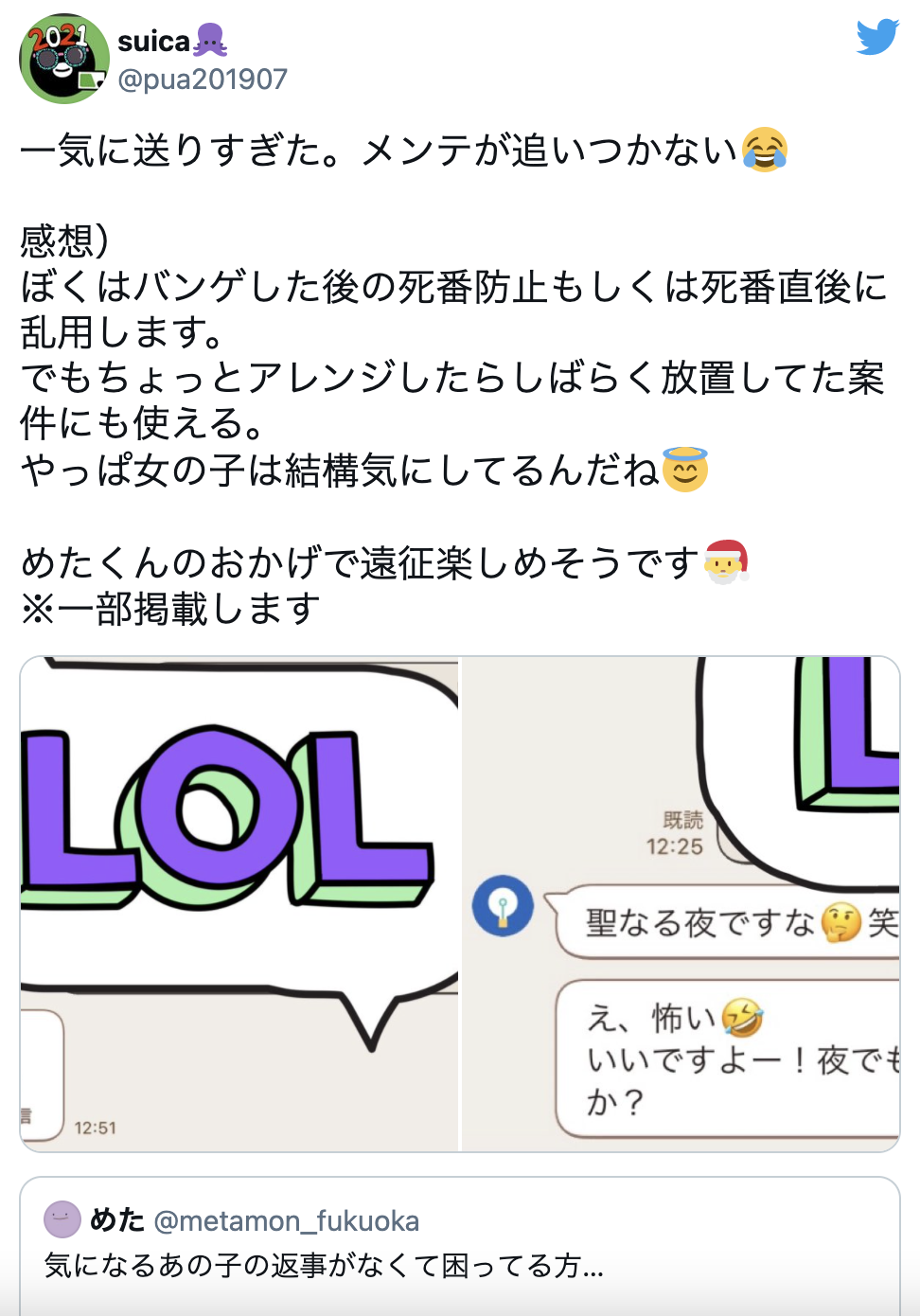Tap the Twitter bird logo
The height and width of the screenshot is (1316, 920).
[876, 38]
